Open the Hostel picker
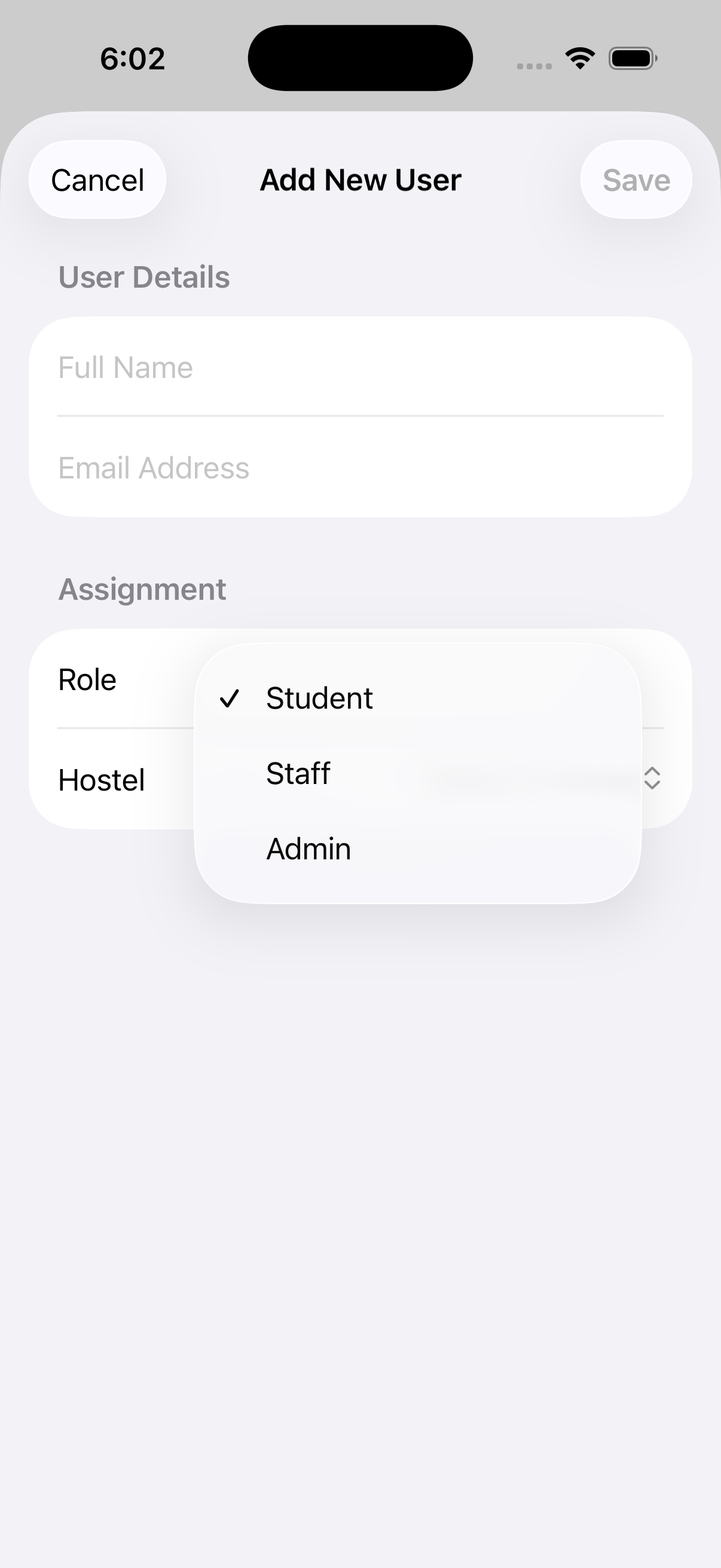The image size is (721, 1568). click(652, 779)
